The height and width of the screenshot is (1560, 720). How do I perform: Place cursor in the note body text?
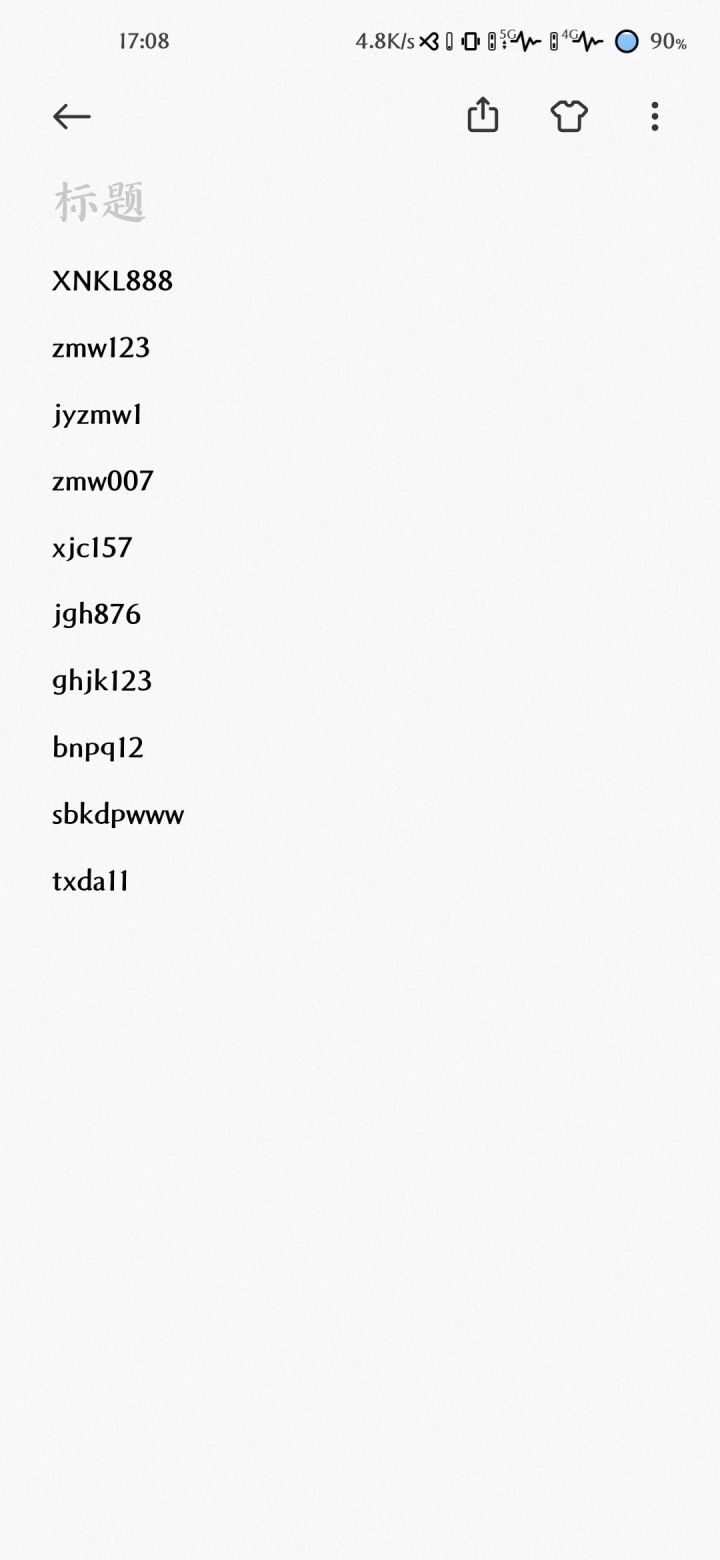[x=360, y=580]
